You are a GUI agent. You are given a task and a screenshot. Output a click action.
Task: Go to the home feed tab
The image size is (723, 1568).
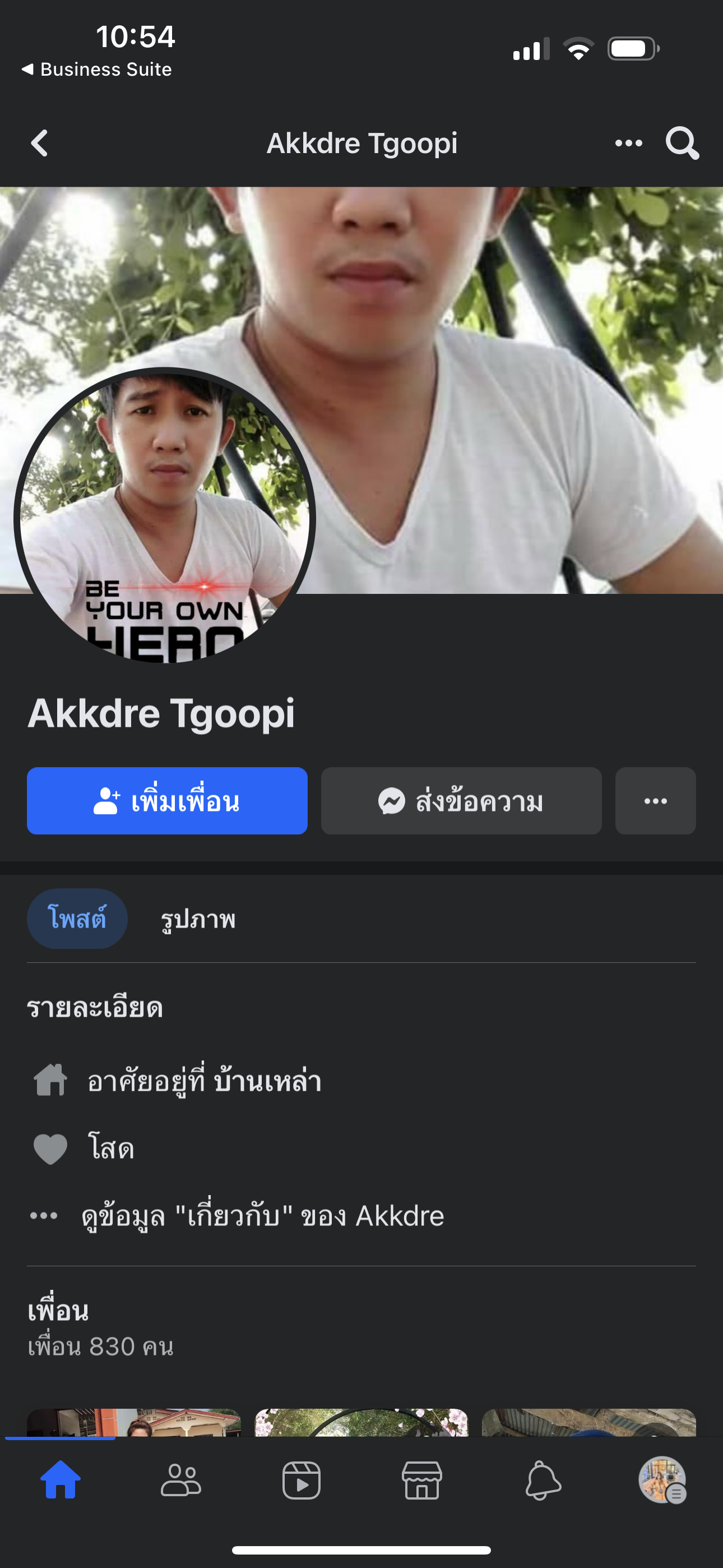(61, 1481)
